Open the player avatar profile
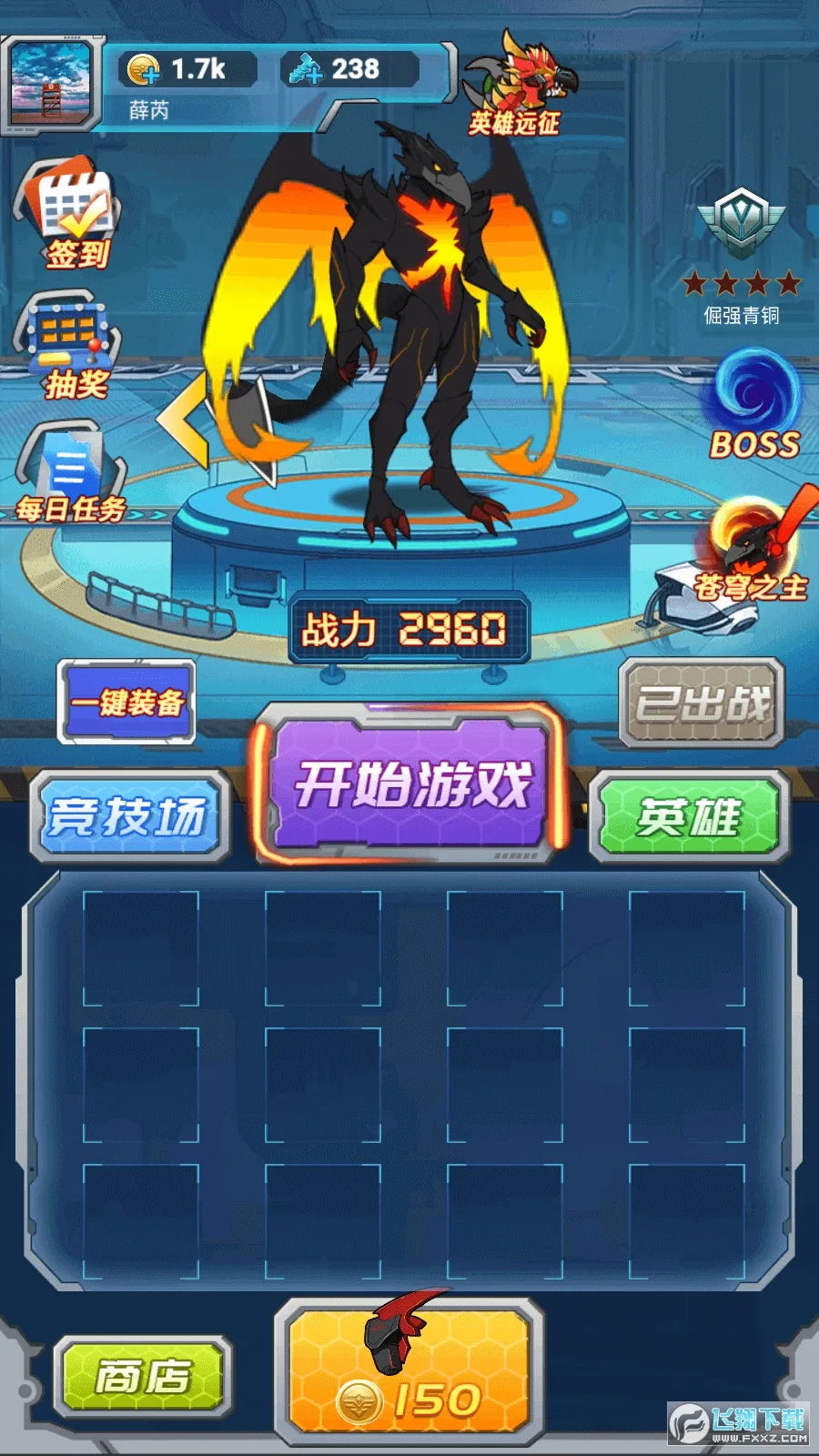Screen dimensions: 819x1456 pos(52,84)
